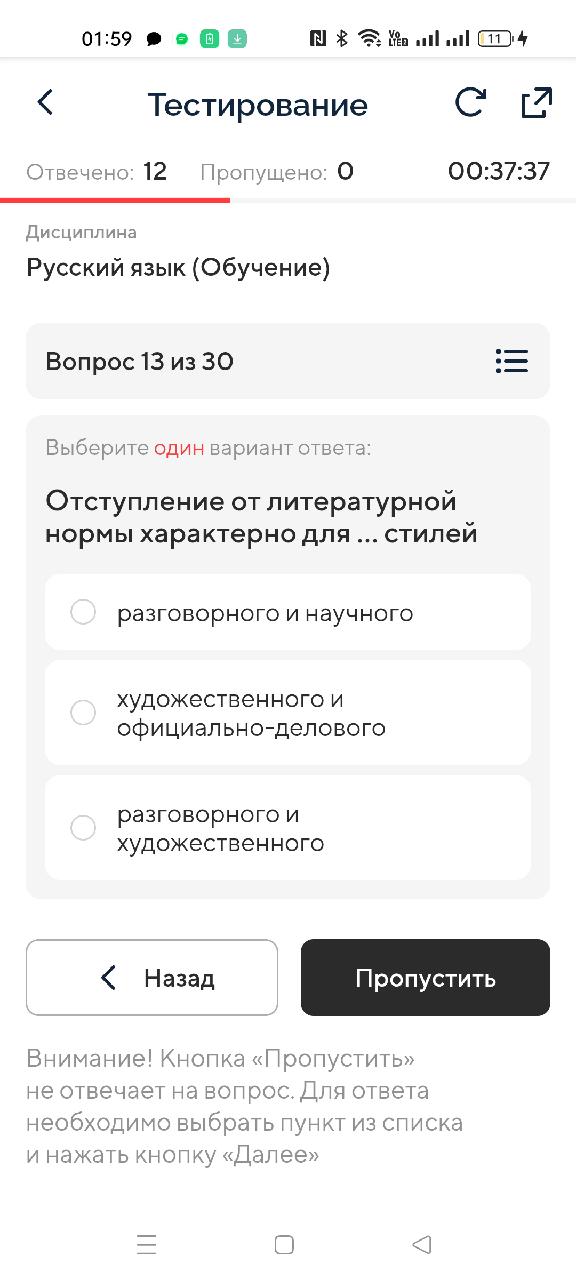Choose «художественного и официально-делового» option

click(x=288, y=712)
